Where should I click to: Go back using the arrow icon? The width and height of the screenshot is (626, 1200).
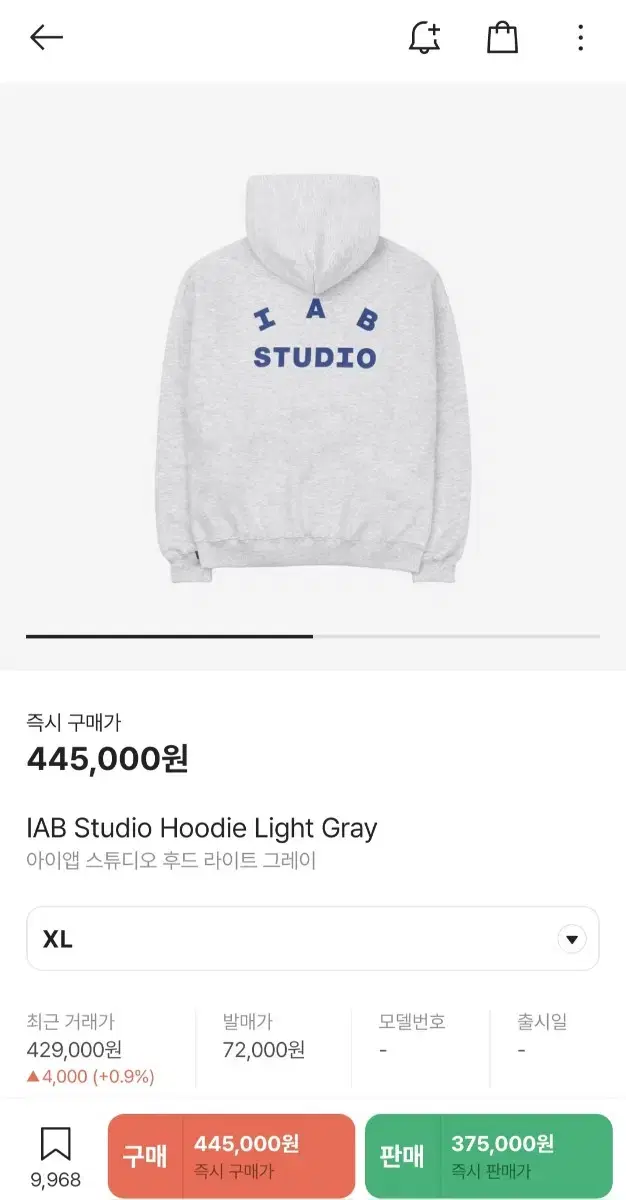46,38
